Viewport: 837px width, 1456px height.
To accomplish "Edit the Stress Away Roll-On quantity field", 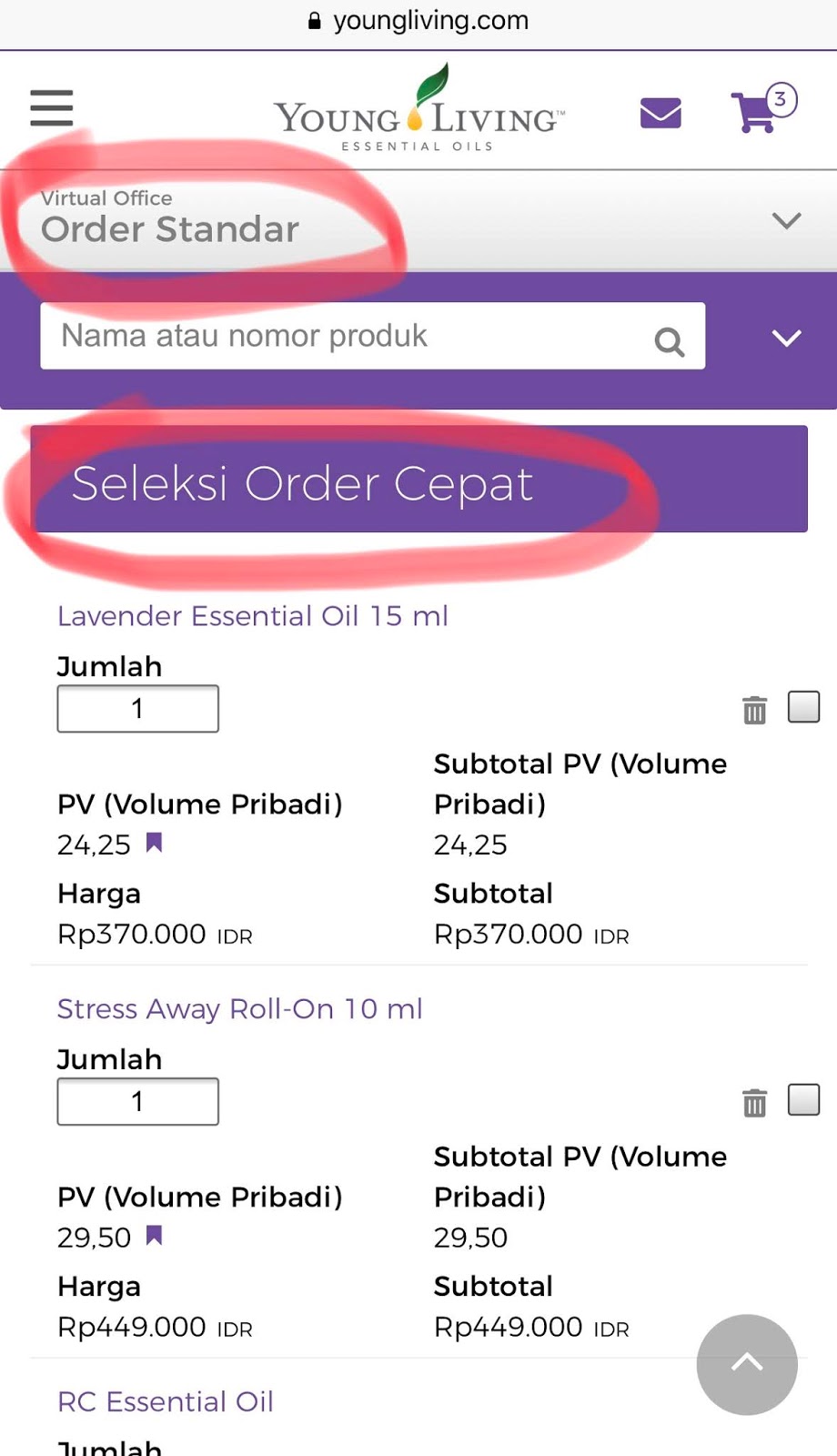I will [x=138, y=1102].
